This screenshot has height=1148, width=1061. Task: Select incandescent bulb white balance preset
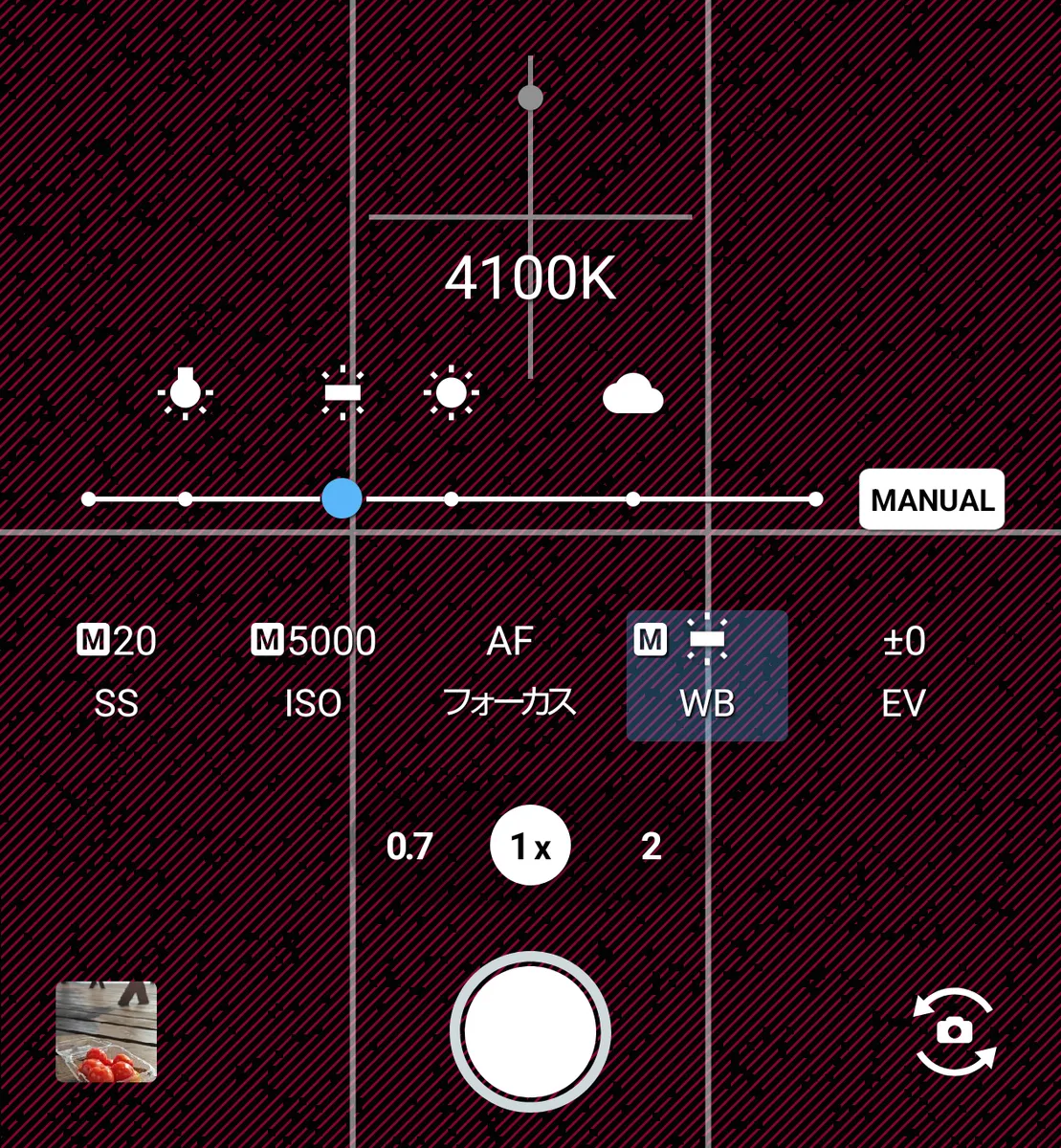[186, 393]
